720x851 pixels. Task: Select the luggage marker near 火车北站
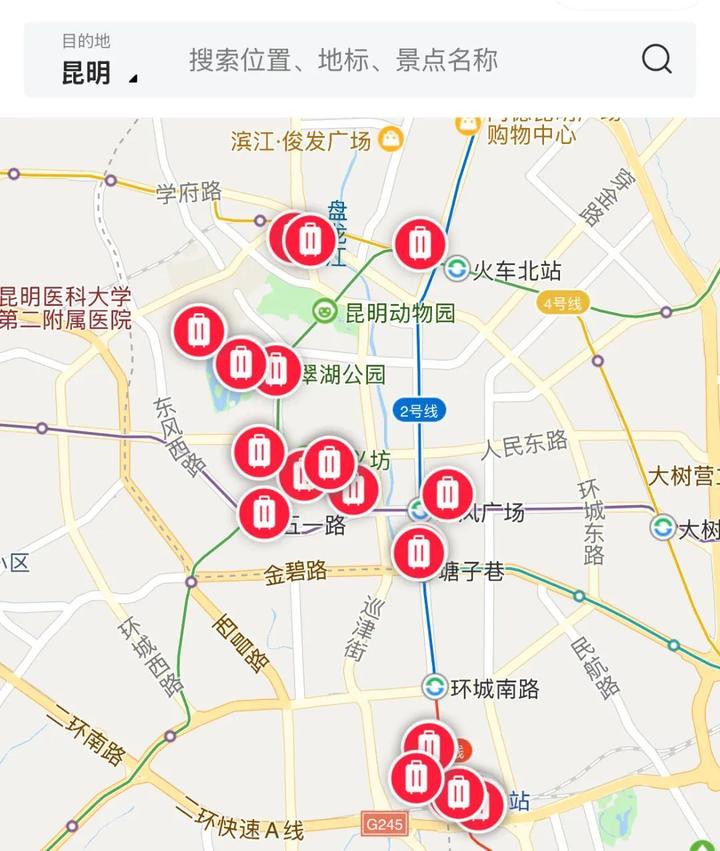pyautogui.click(x=419, y=243)
